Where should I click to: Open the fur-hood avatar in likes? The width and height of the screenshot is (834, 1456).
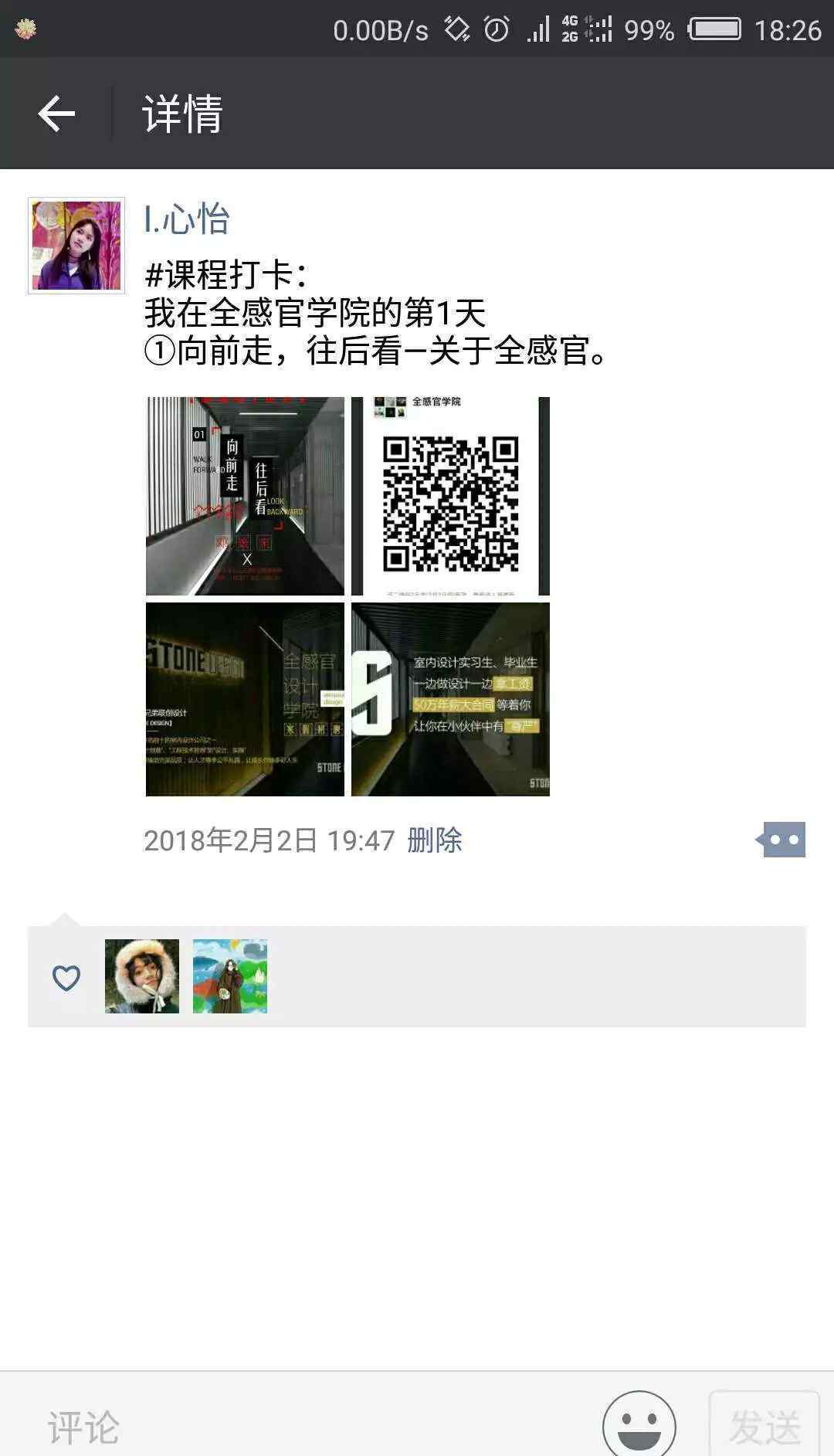(x=142, y=976)
